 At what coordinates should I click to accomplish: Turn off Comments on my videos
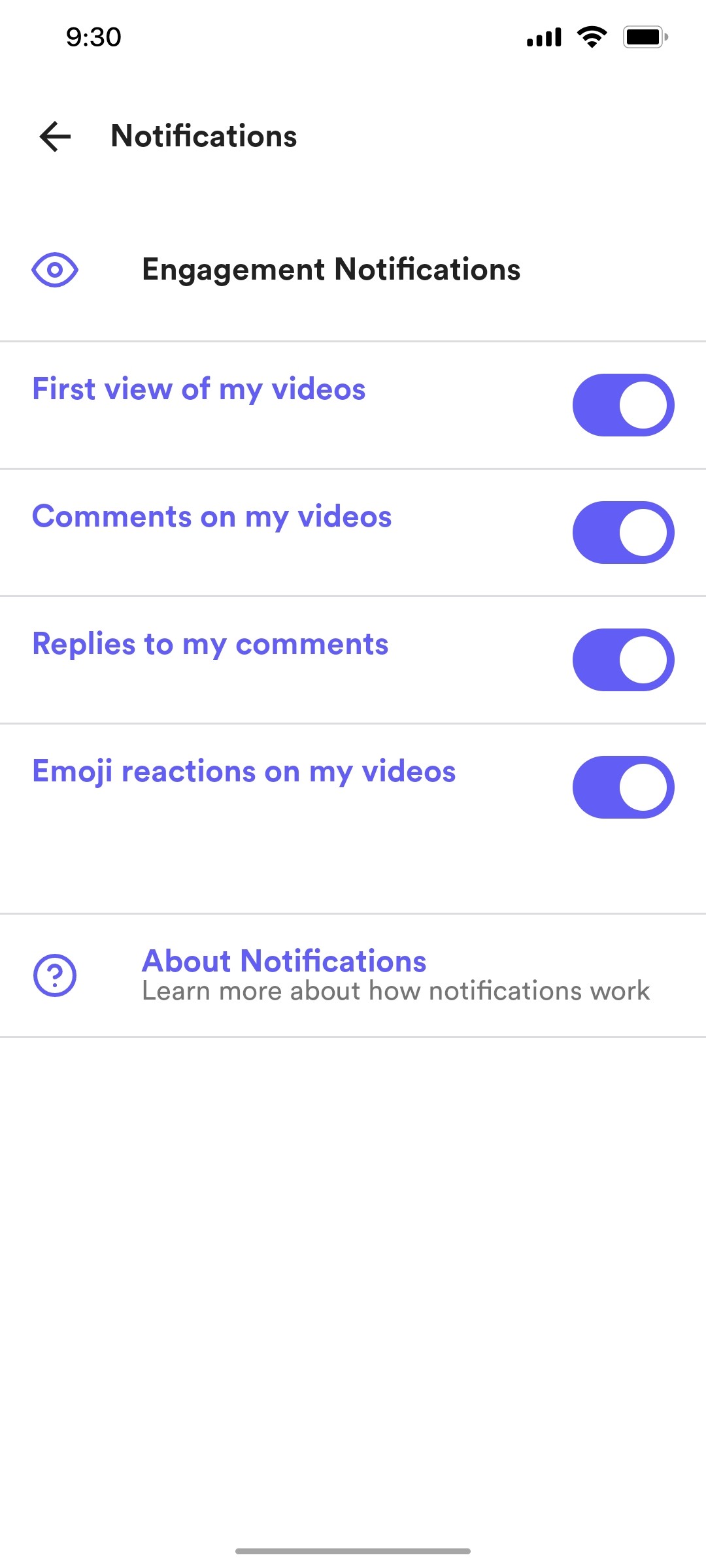(622, 532)
